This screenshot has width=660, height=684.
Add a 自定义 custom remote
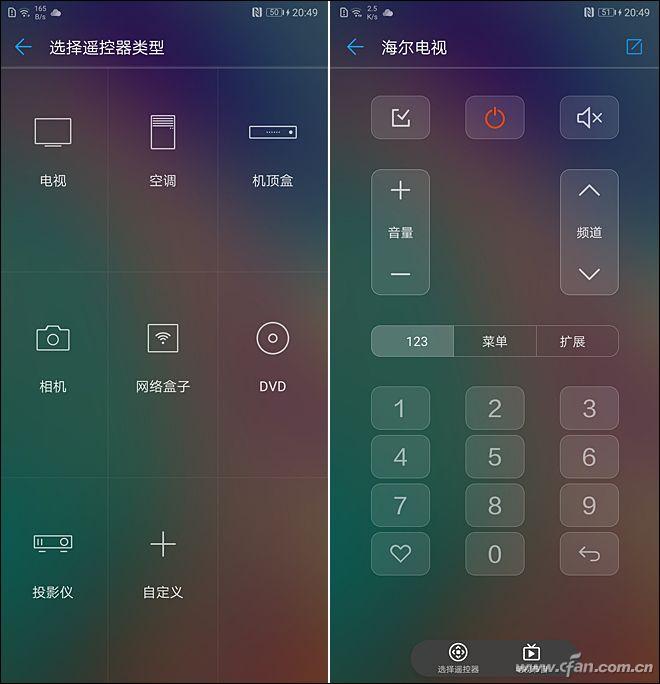(x=162, y=560)
